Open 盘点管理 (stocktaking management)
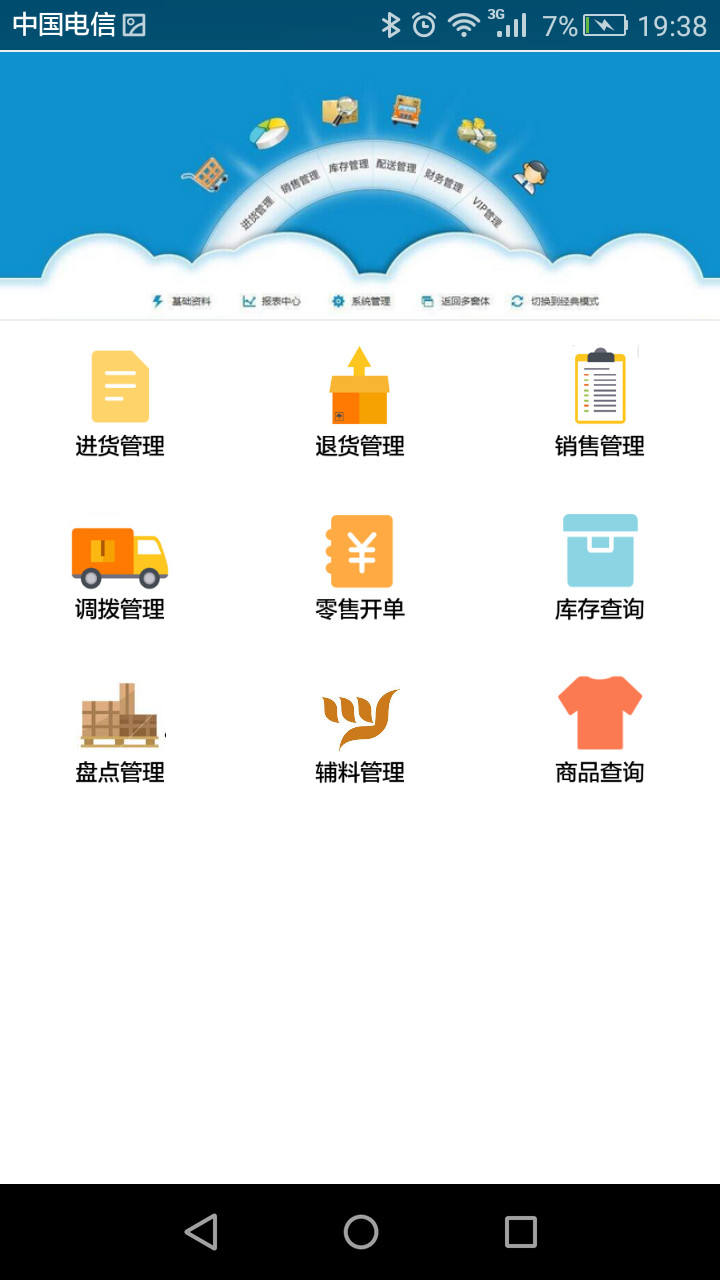Viewport: 720px width, 1280px height. [120, 728]
